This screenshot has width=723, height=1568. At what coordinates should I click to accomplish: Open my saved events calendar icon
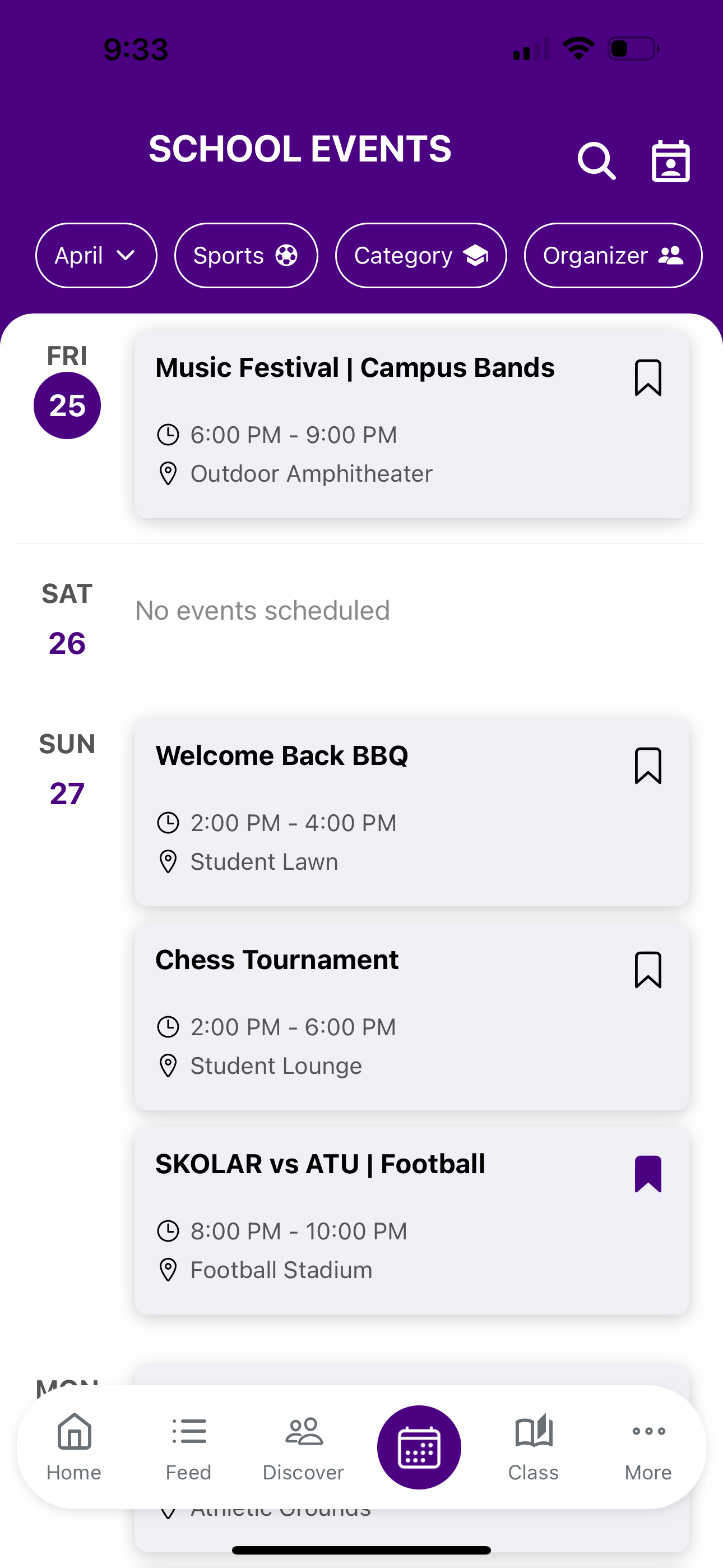point(670,162)
